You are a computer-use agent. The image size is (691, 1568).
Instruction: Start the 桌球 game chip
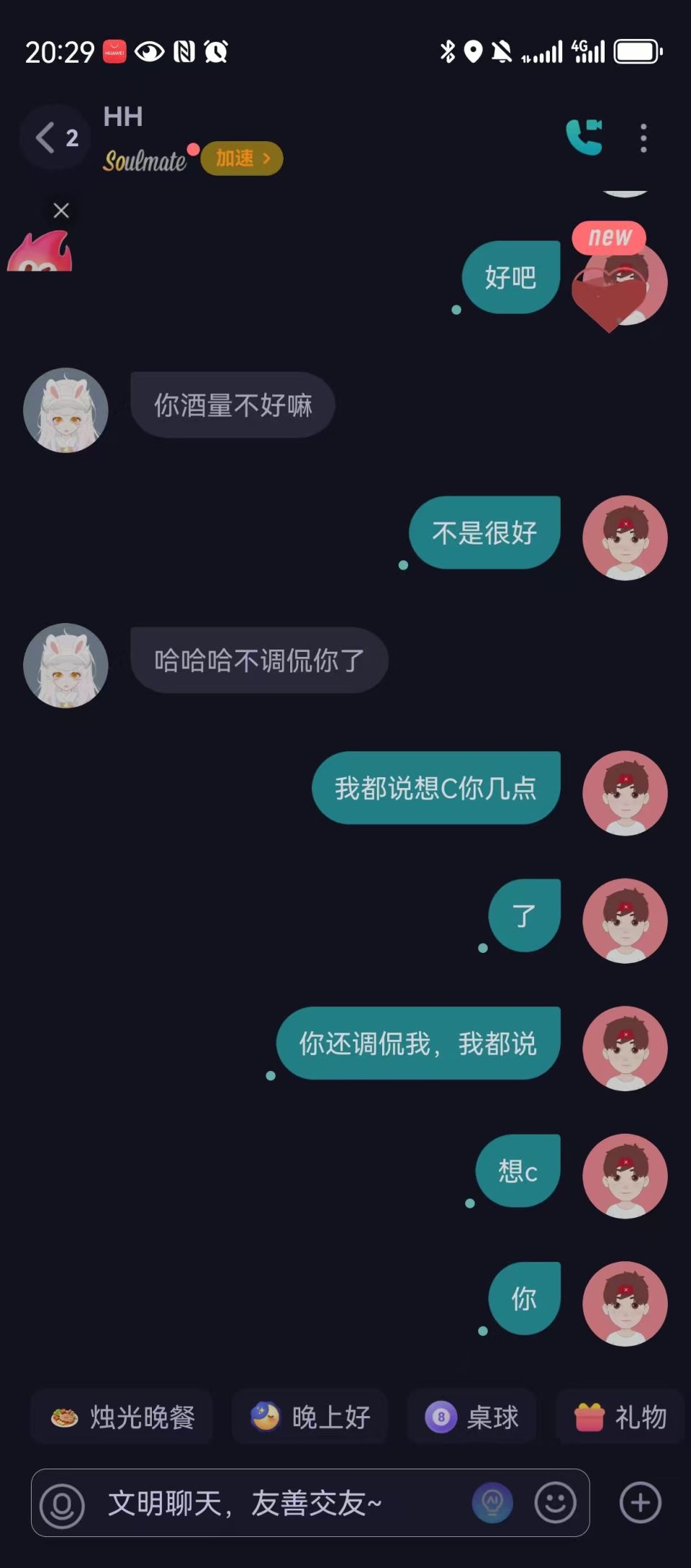[x=471, y=1417]
